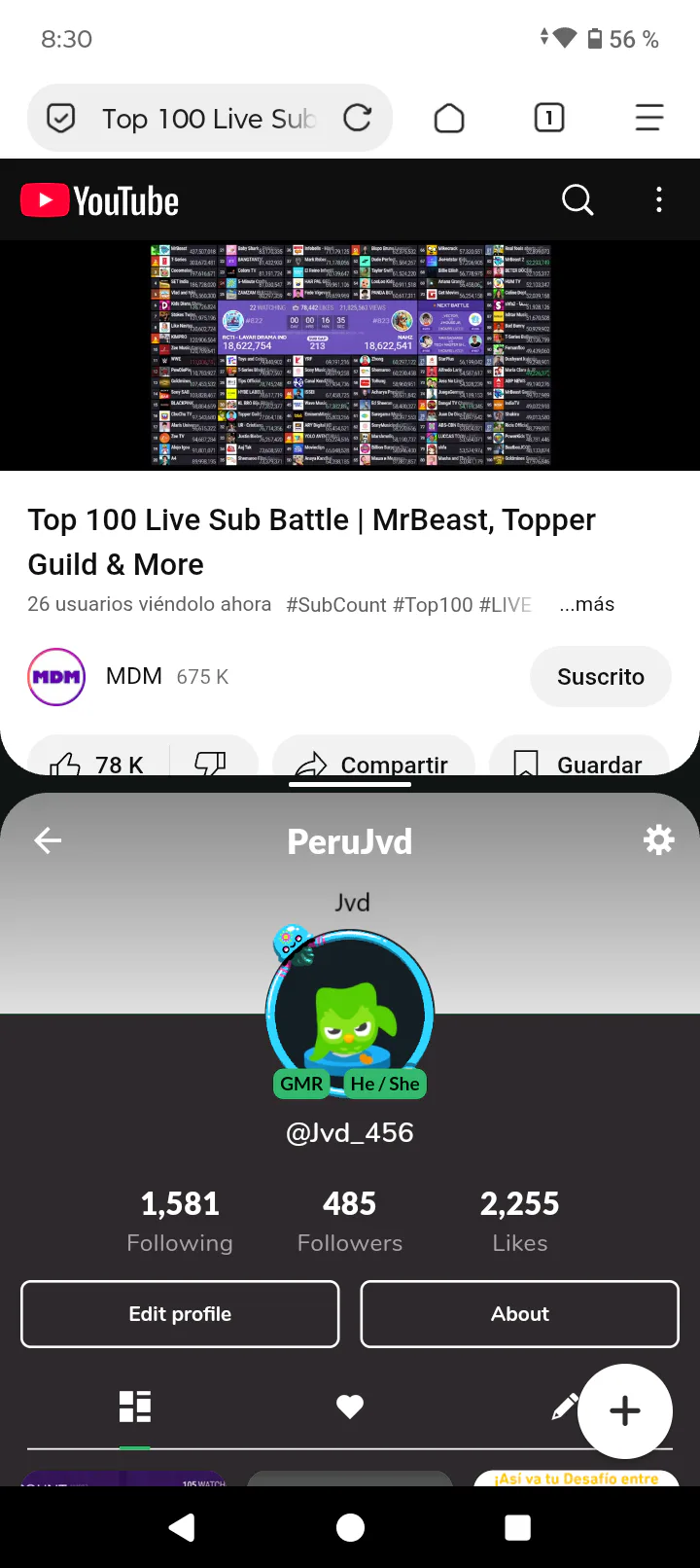Tap the live sub battle video player

[350, 356]
